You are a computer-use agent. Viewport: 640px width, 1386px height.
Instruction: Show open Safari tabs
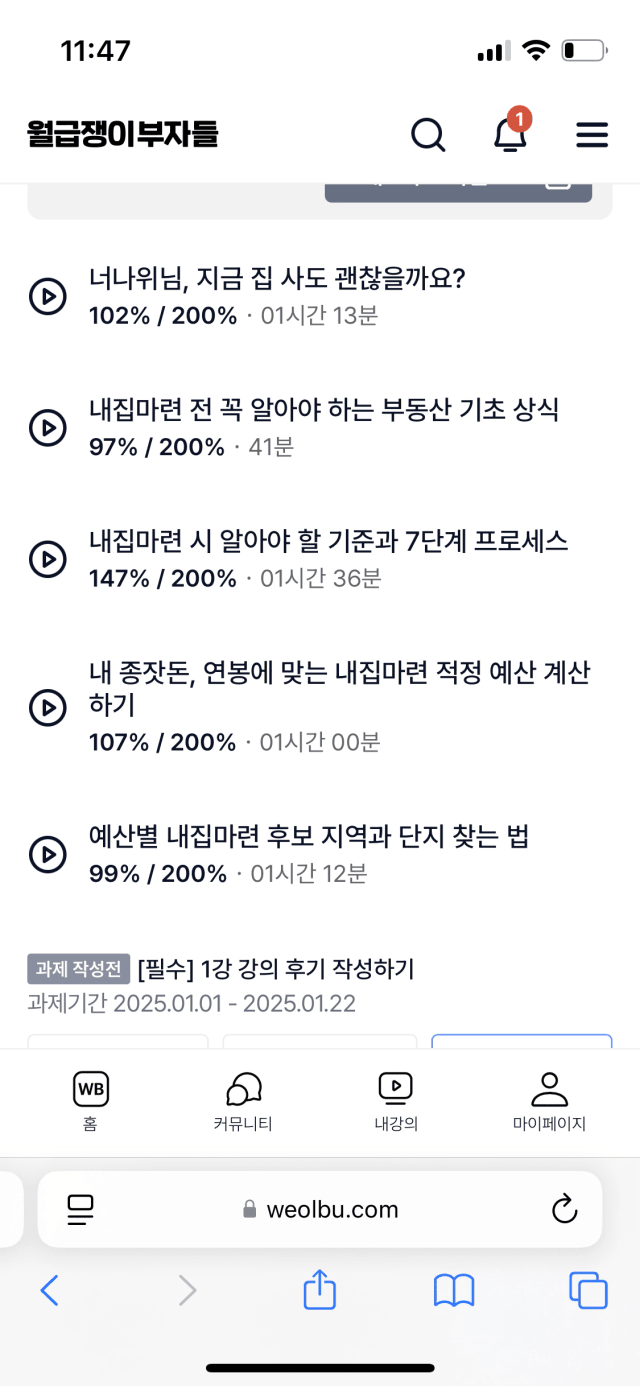pyautogui.click(x=588, y=1290)
